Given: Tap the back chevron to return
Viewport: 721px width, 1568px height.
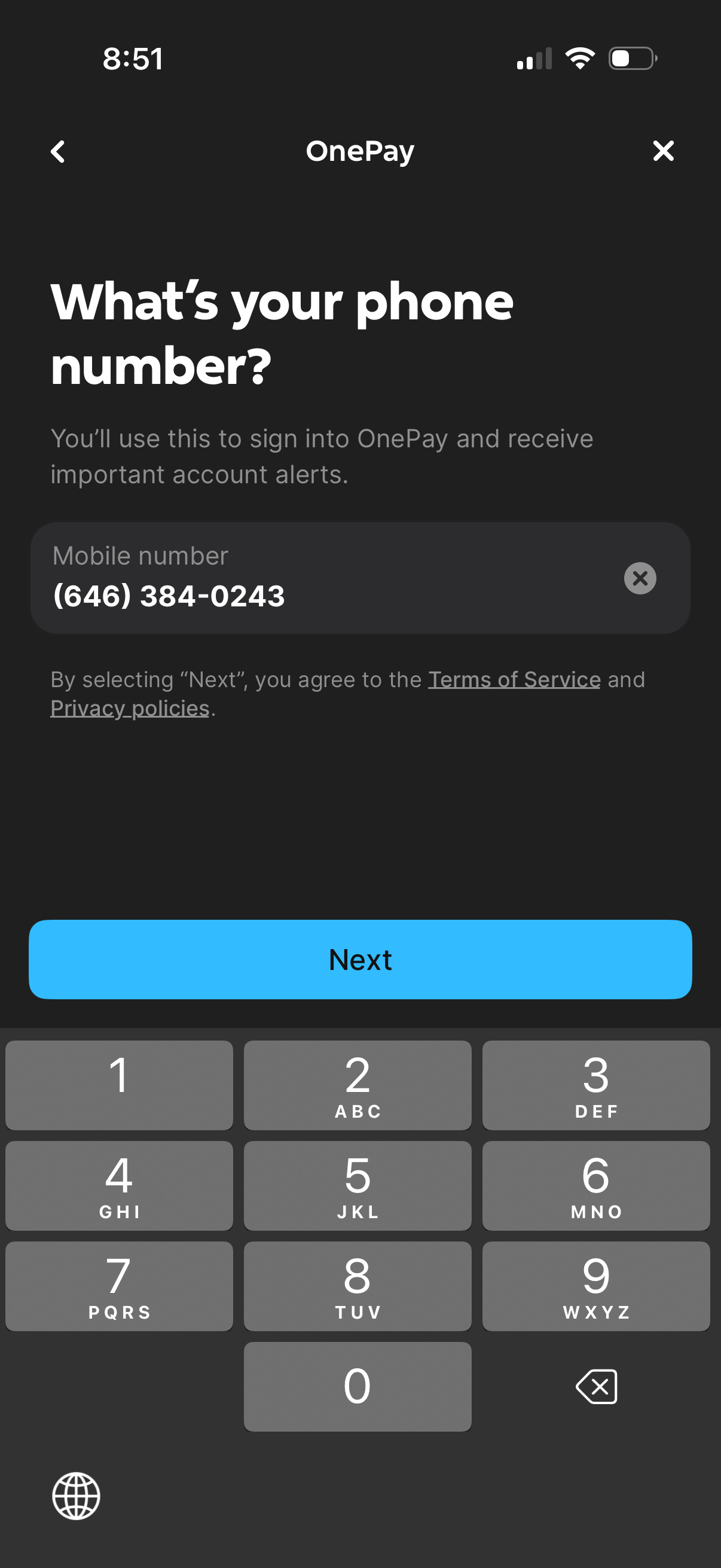Looking at the screenshot, I should [x=58, y=151].
